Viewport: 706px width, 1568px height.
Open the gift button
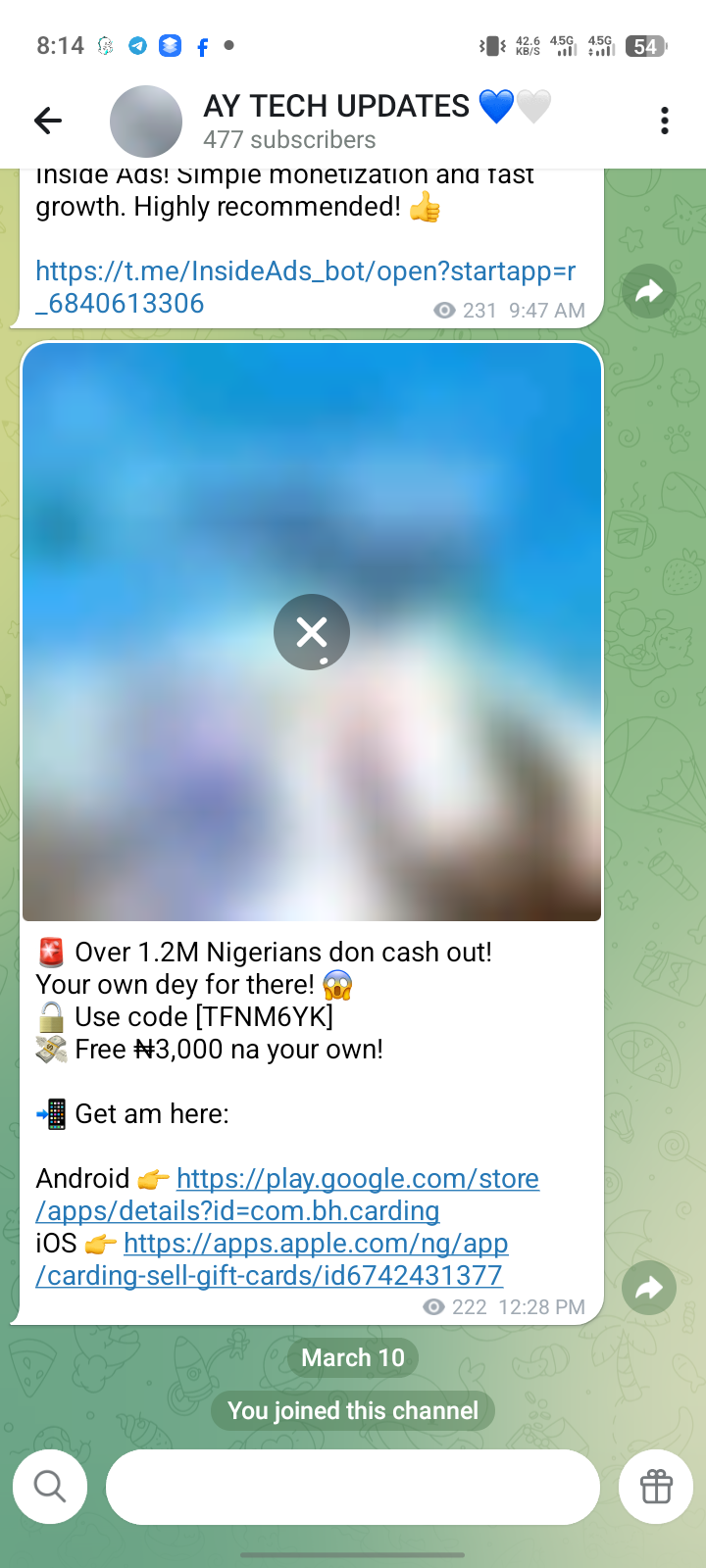coord(656,1487)
